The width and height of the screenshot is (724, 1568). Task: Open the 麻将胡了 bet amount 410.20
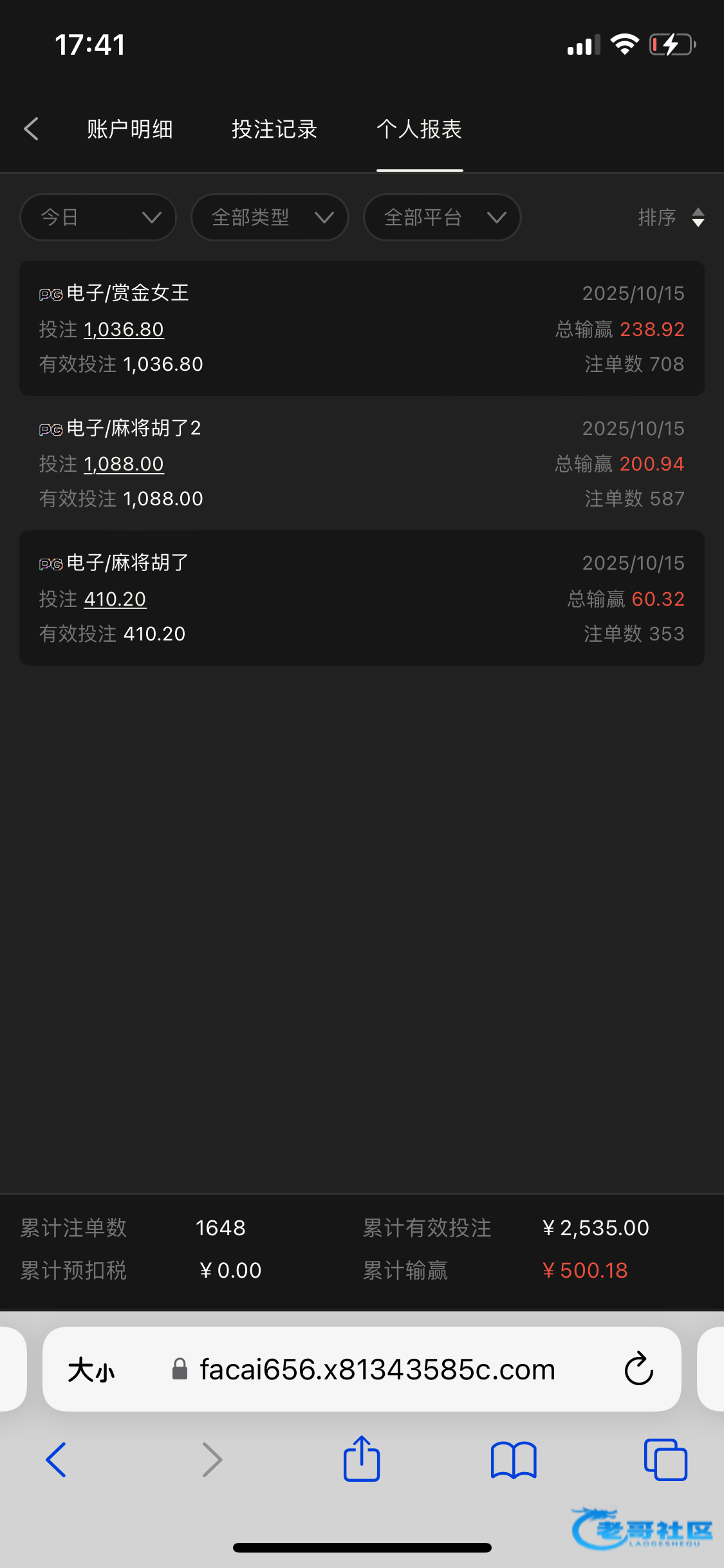click(x=115, y=599)
